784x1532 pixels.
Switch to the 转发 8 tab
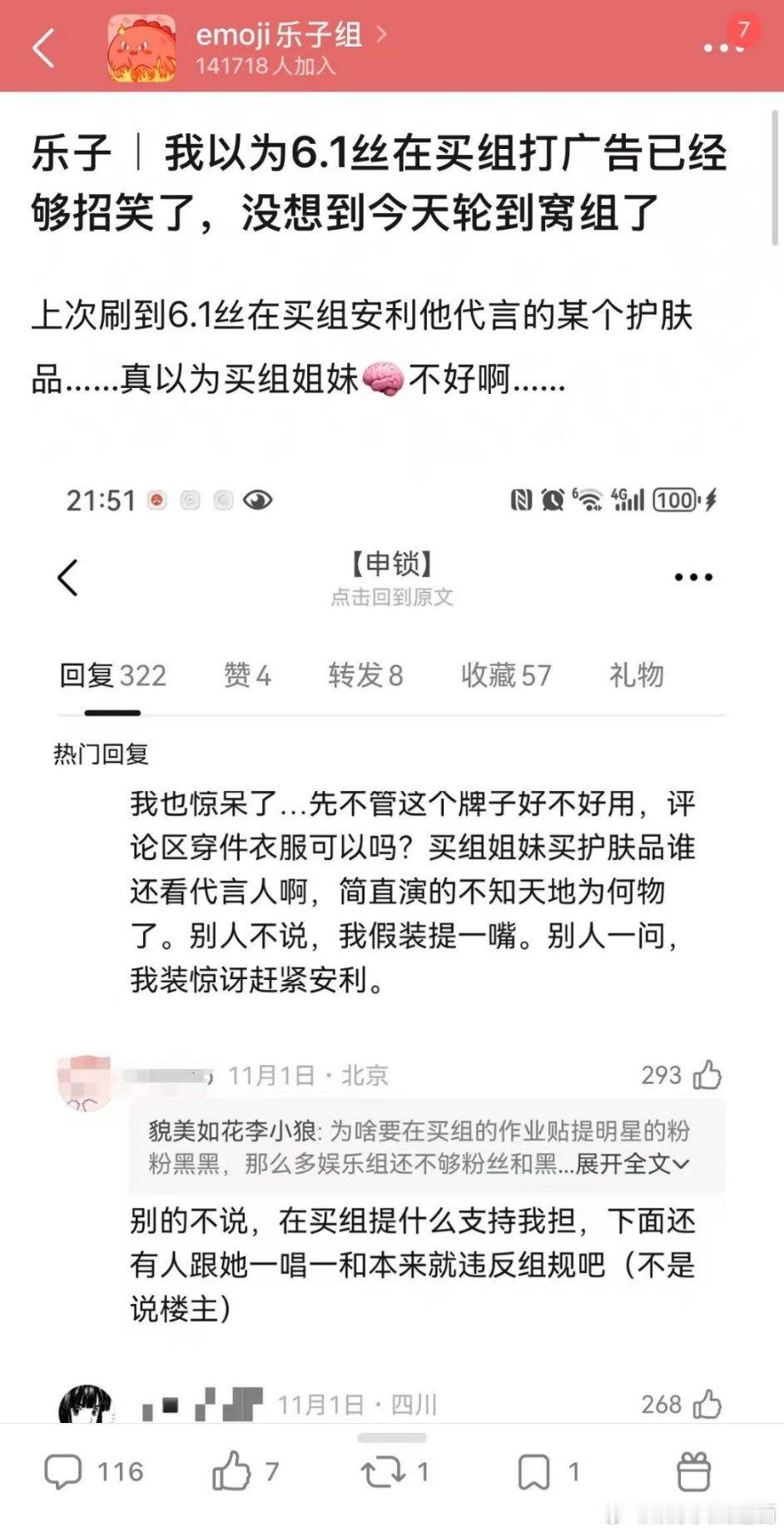(x=365, y=676)
